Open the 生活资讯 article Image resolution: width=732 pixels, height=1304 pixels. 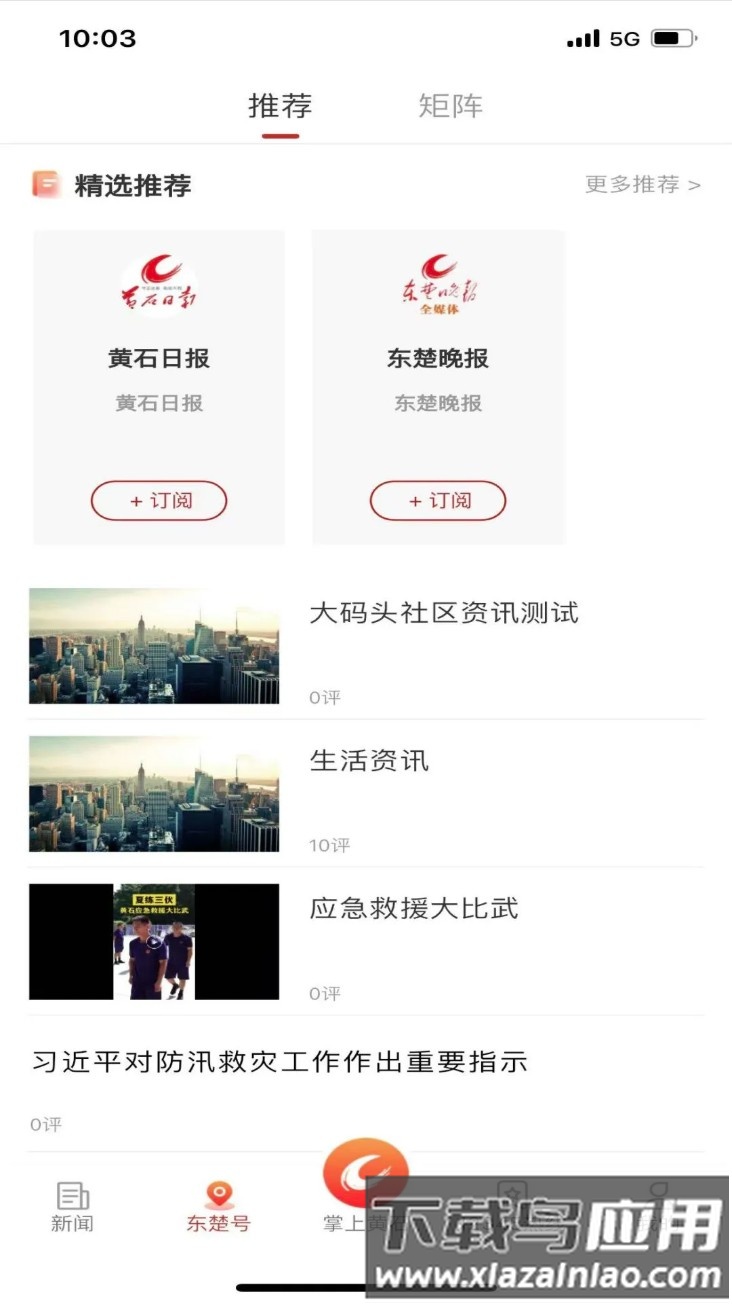(369, 761)
